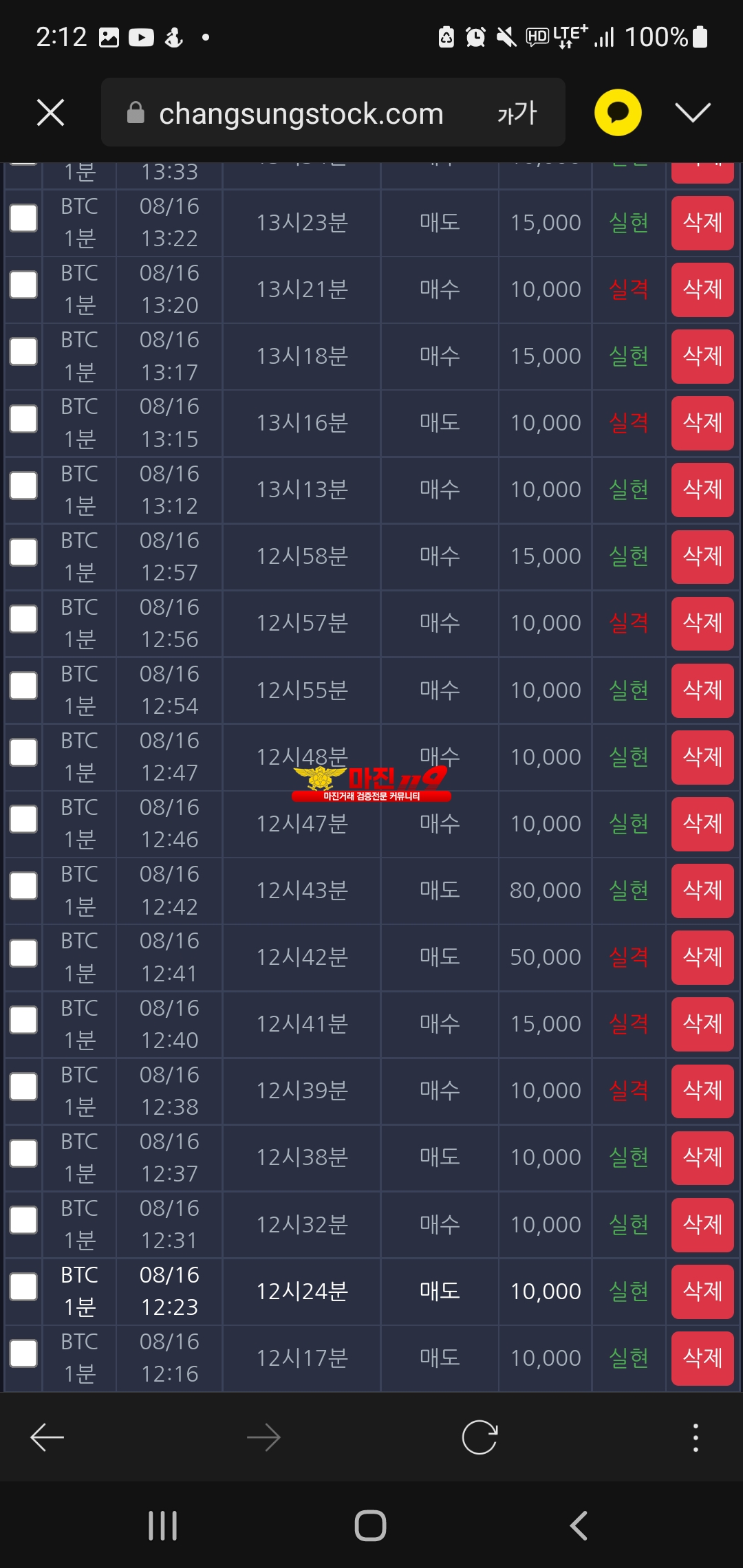The height and width of the screenshot is (1568, 743).
Task: Close the in-app browser with X
Action: (x=50, y=112)
